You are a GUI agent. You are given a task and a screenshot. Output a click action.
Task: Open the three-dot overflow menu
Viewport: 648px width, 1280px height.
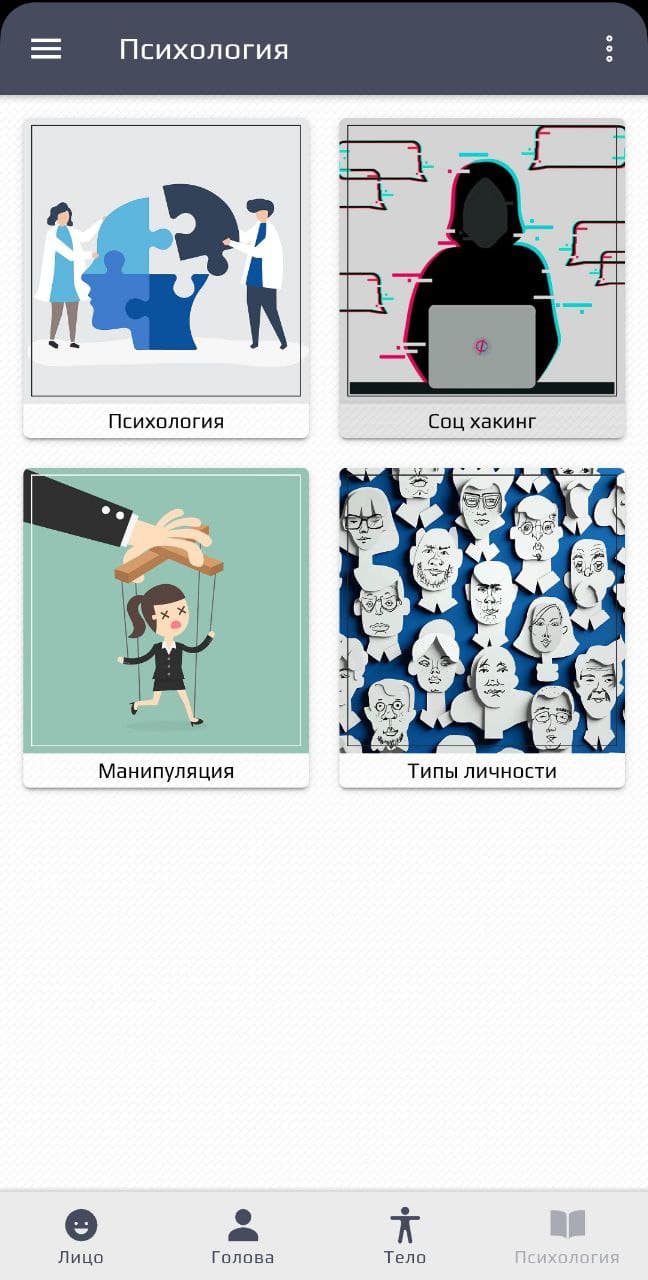[x=609, y=49]
